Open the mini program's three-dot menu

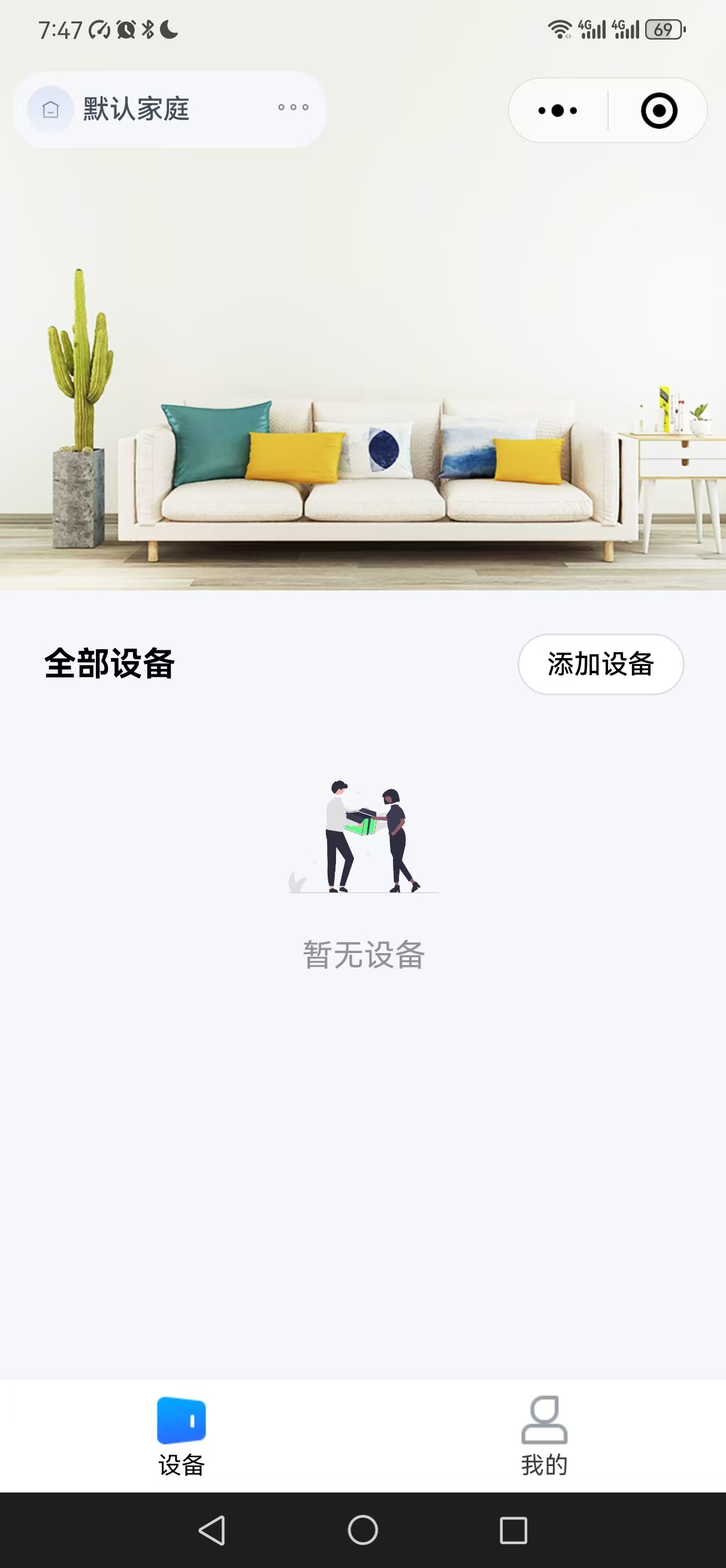[558, 111]
